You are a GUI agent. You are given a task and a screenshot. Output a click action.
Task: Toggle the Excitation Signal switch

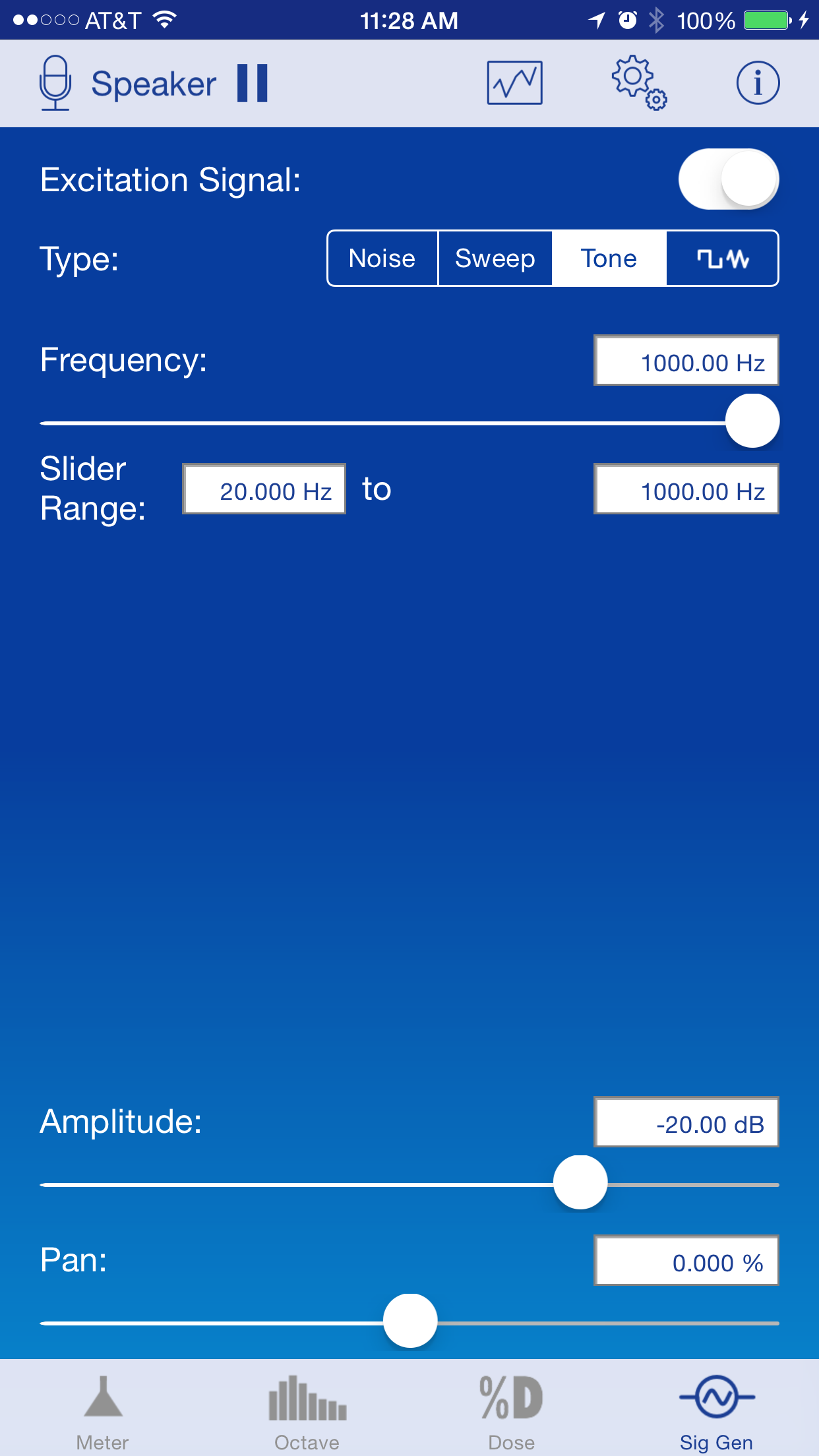(x=728, y=179)
